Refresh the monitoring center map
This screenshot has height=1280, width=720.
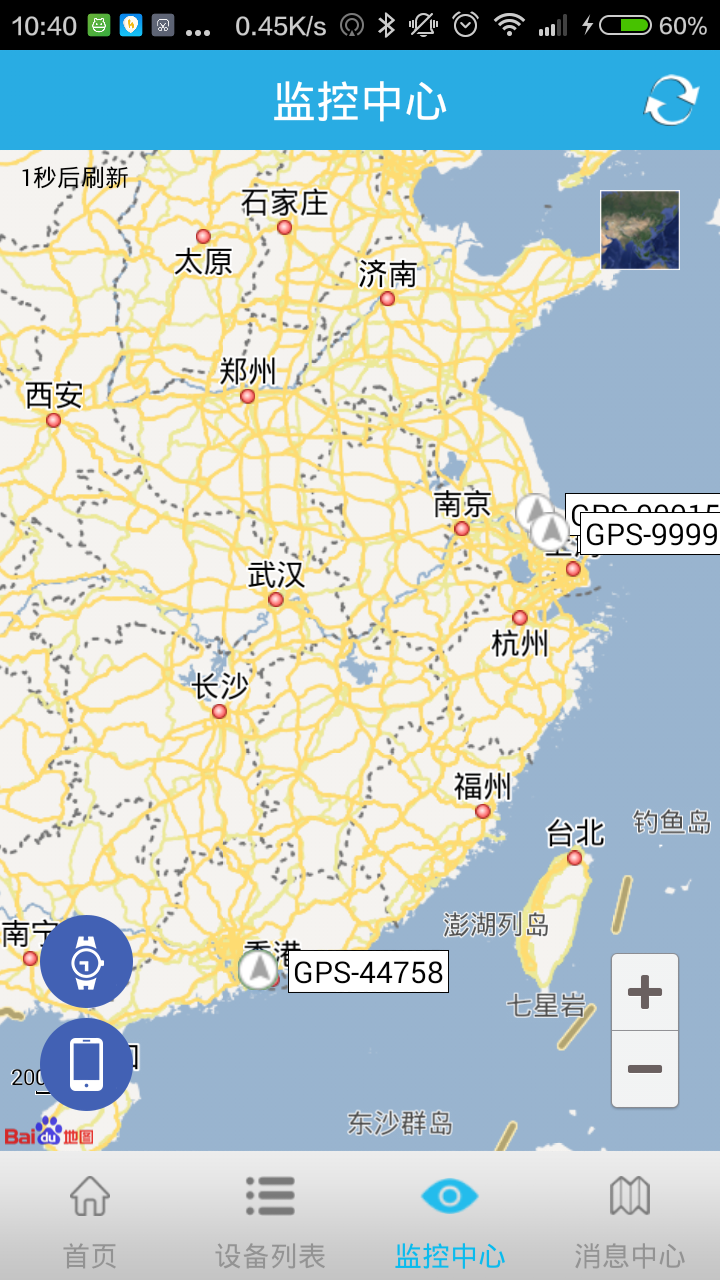point(672,100)
